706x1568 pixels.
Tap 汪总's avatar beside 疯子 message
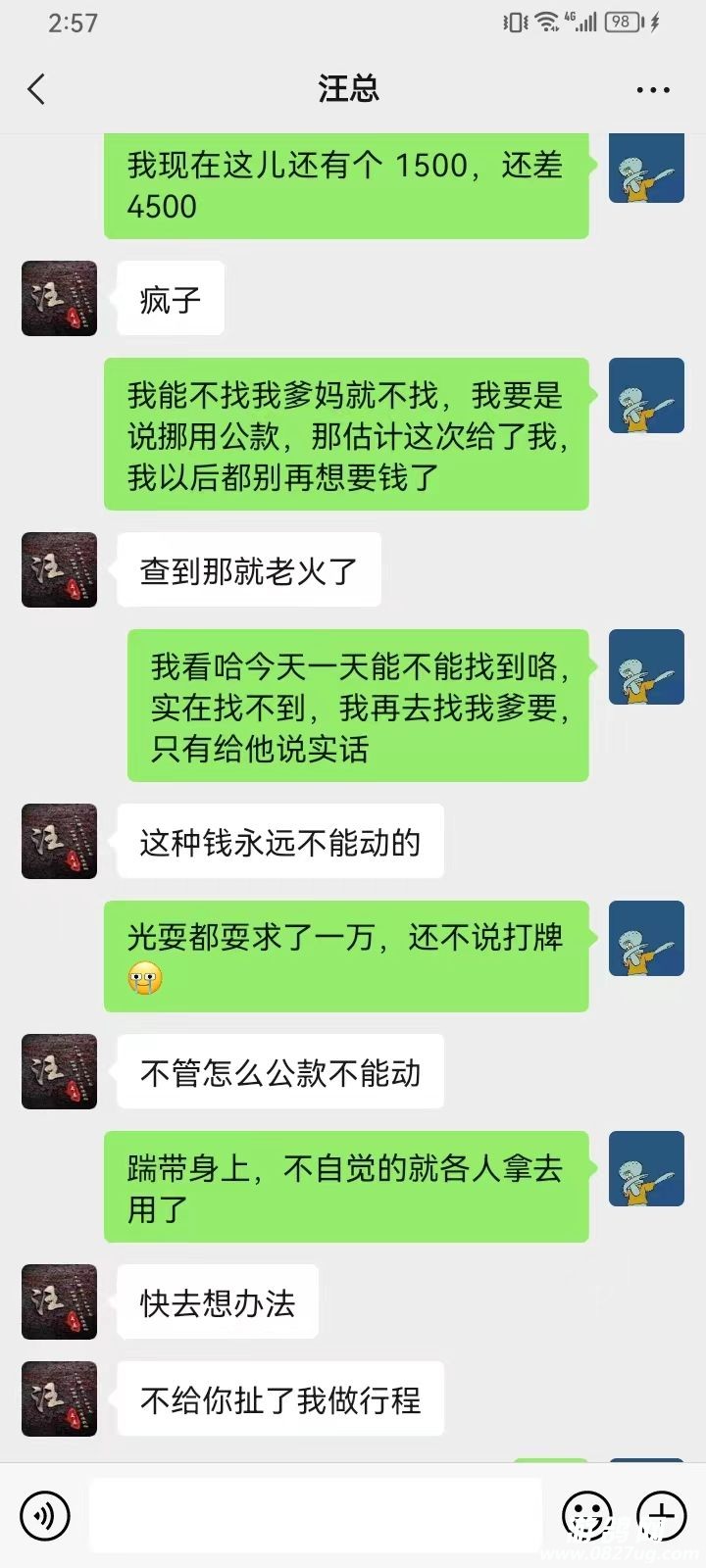coord(59,298)
